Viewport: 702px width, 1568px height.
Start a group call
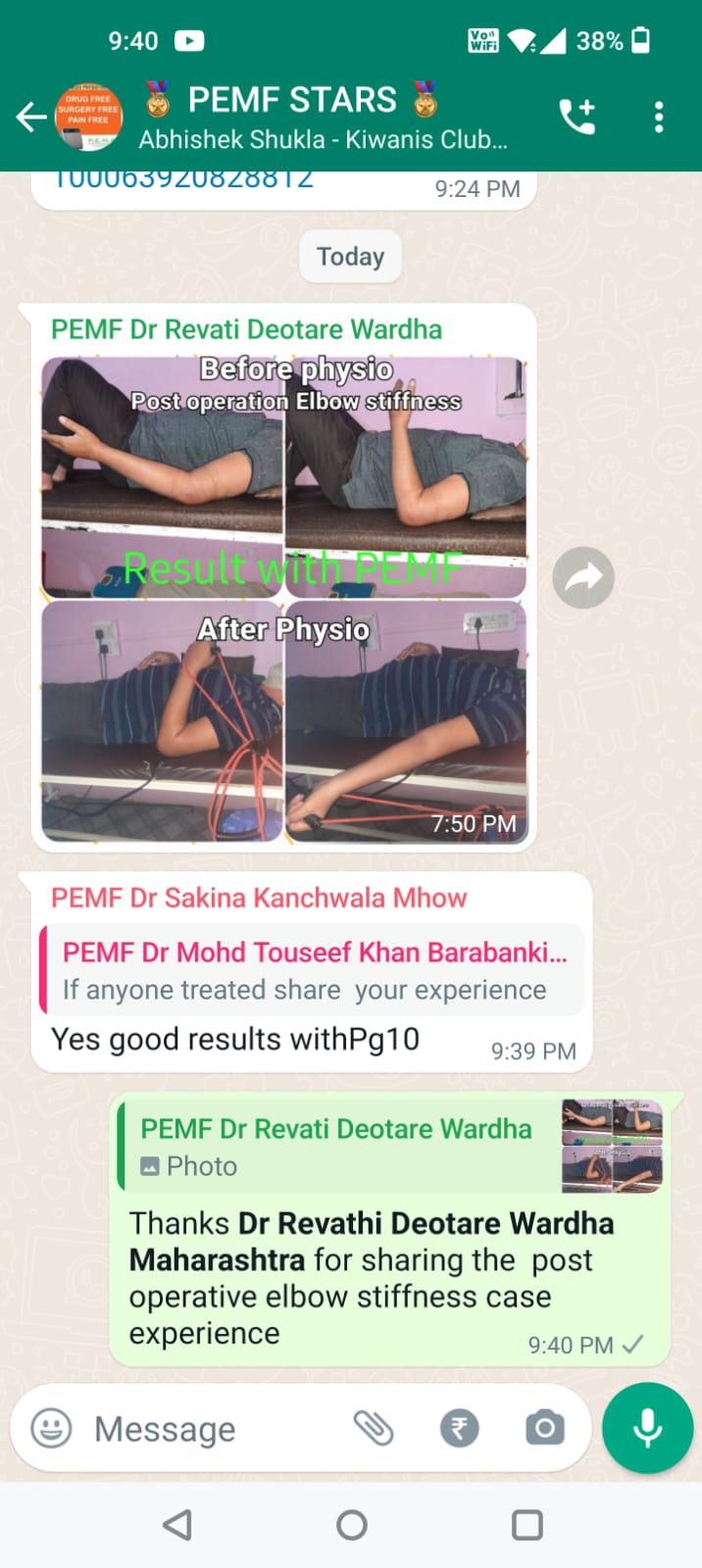coord(577,117)
